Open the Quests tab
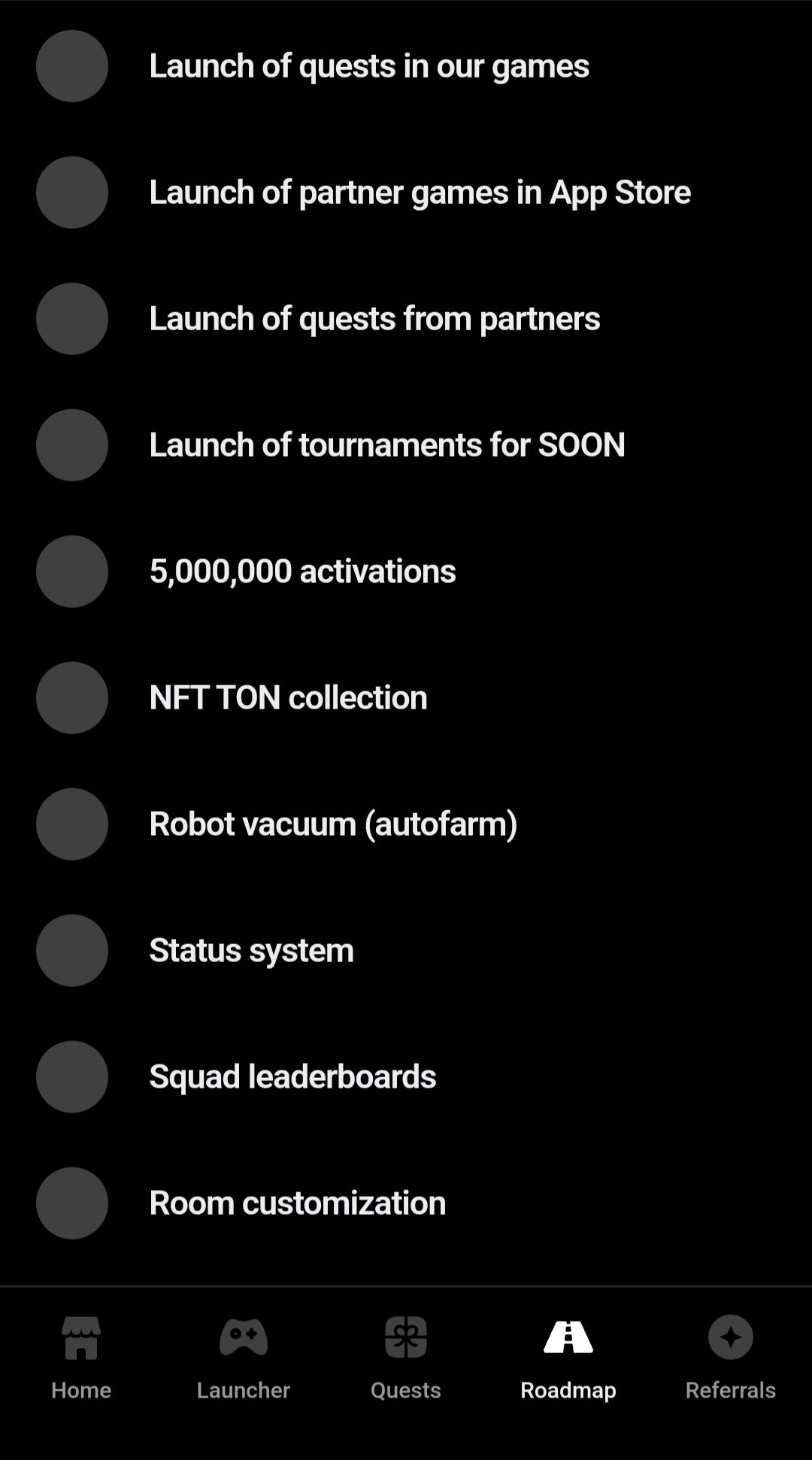This screenshot has width=812, height=1460. [x=406, y=1358]
